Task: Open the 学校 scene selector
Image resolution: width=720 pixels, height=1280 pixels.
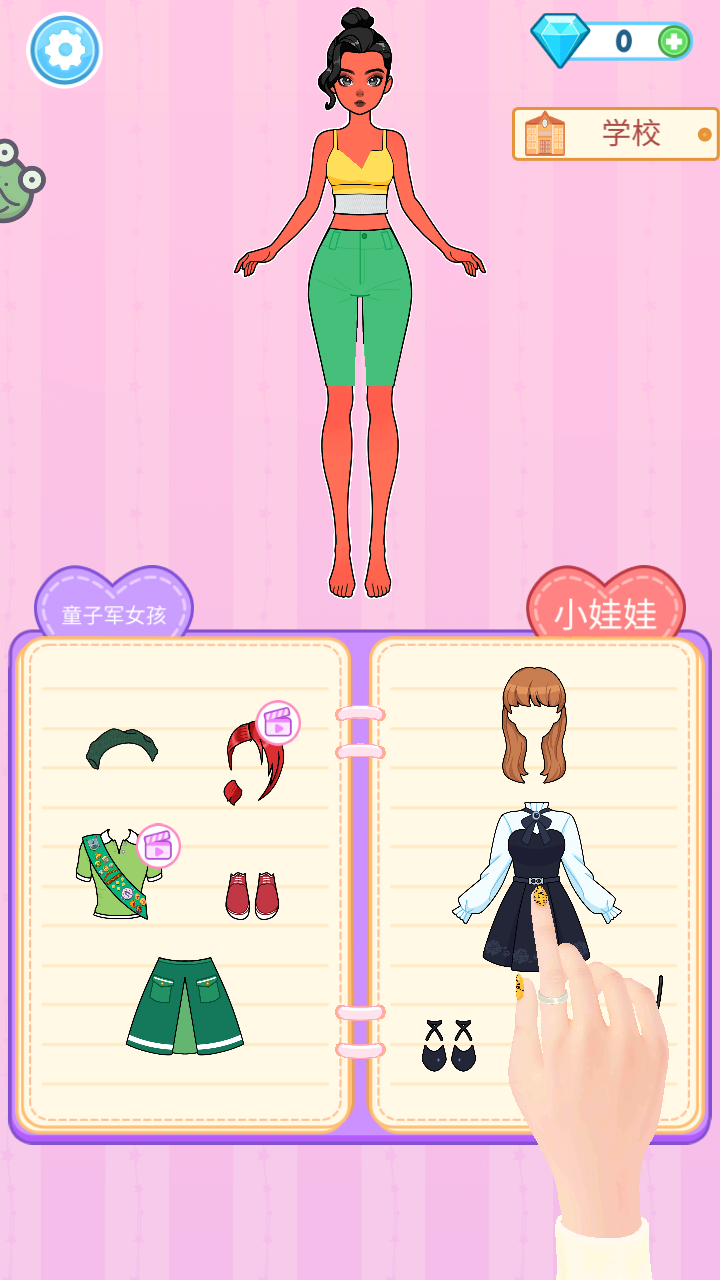Action: point(615,134)
